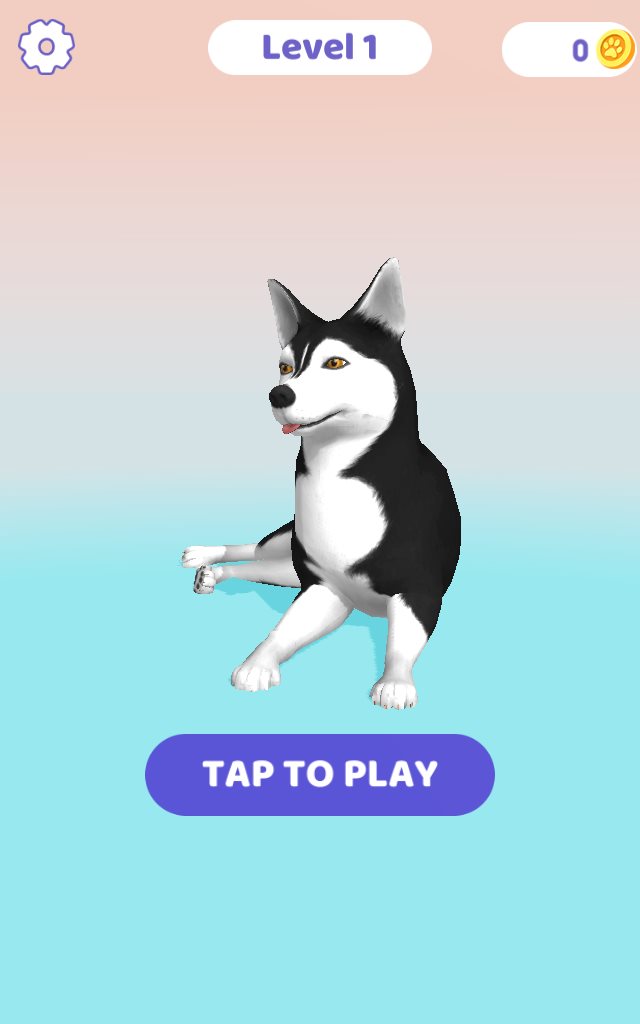Tap the TAP TO PLAY button
Image resolution: width=640 pixels, height=1024 pixels.
tap(320, 774)
